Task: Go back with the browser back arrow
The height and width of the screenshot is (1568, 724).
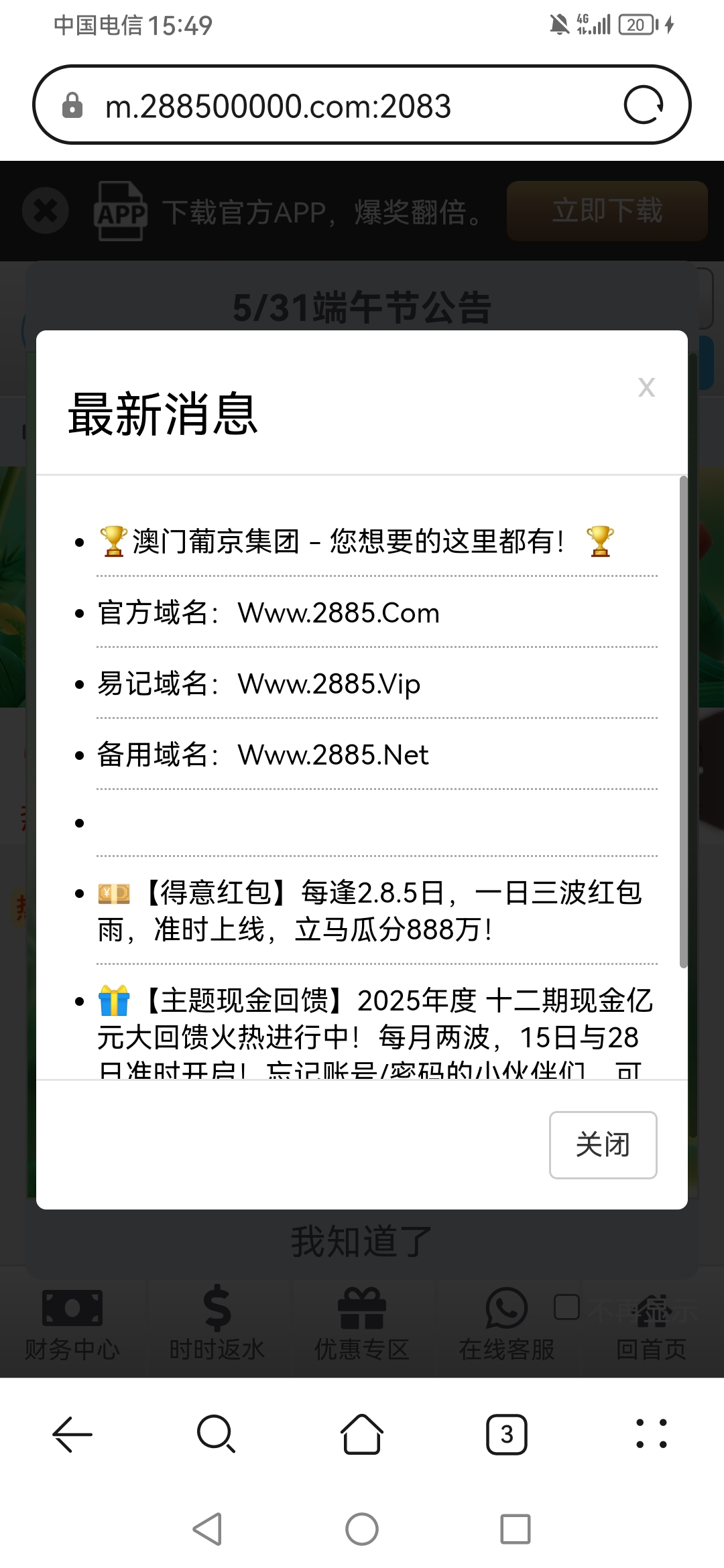Action: (72, 1434)
